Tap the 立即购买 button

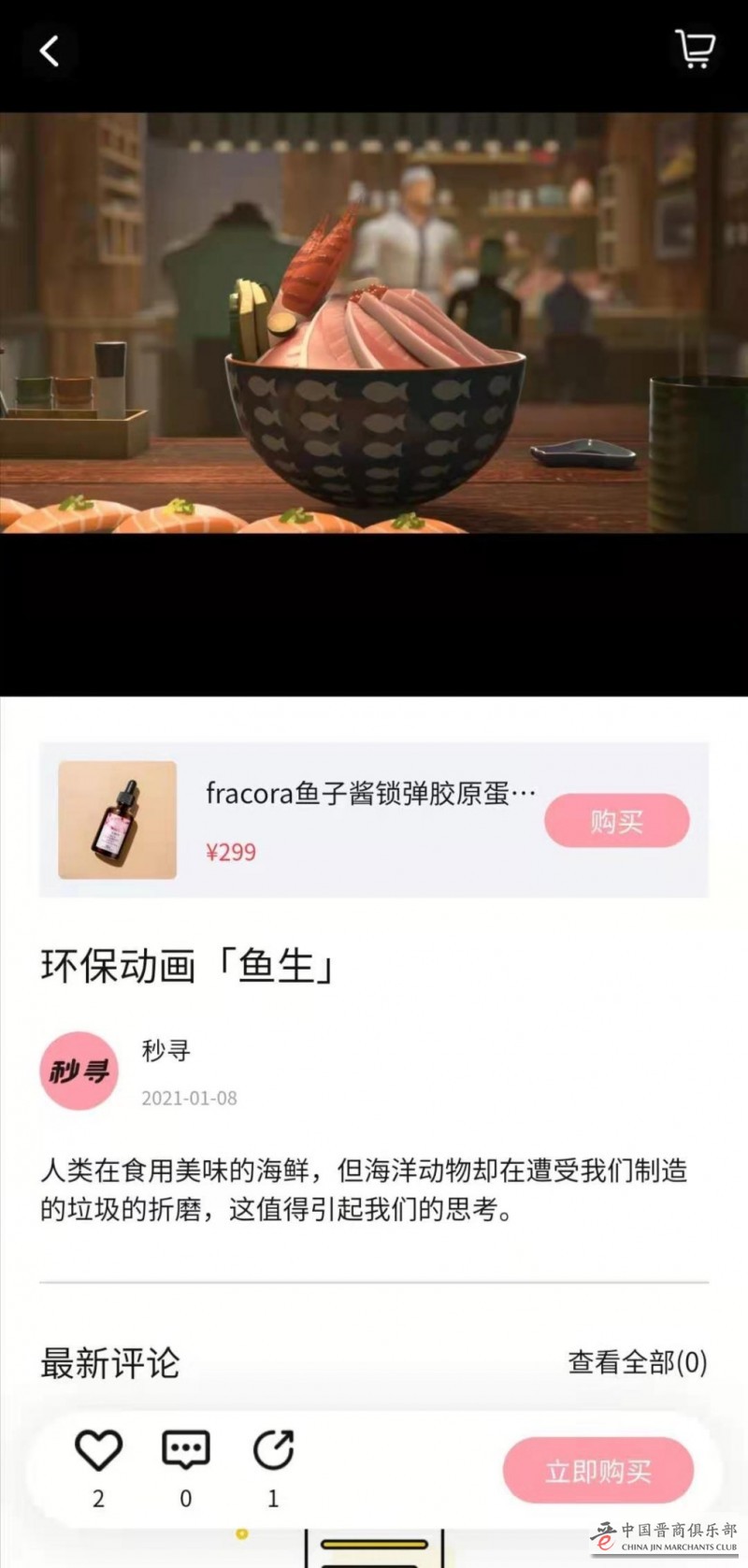coord(598,1471)
